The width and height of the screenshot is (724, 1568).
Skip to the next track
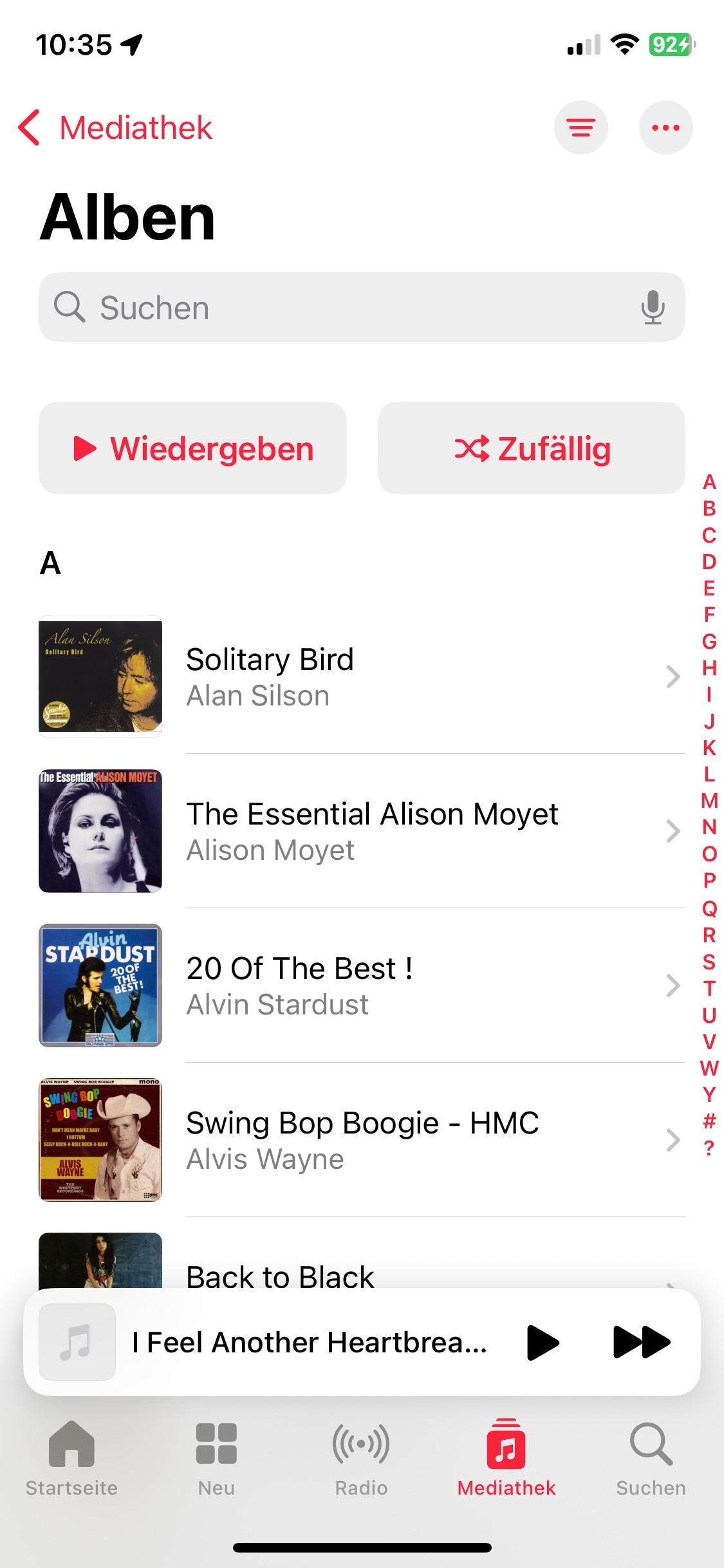point(641,1342)
